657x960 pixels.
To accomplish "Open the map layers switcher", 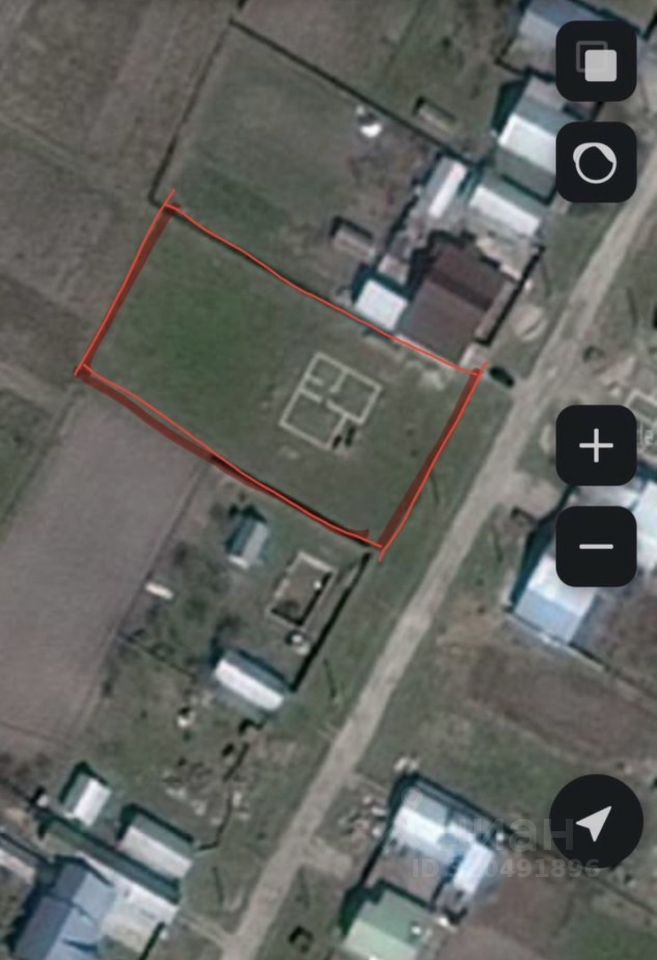I will click(596, 62).
